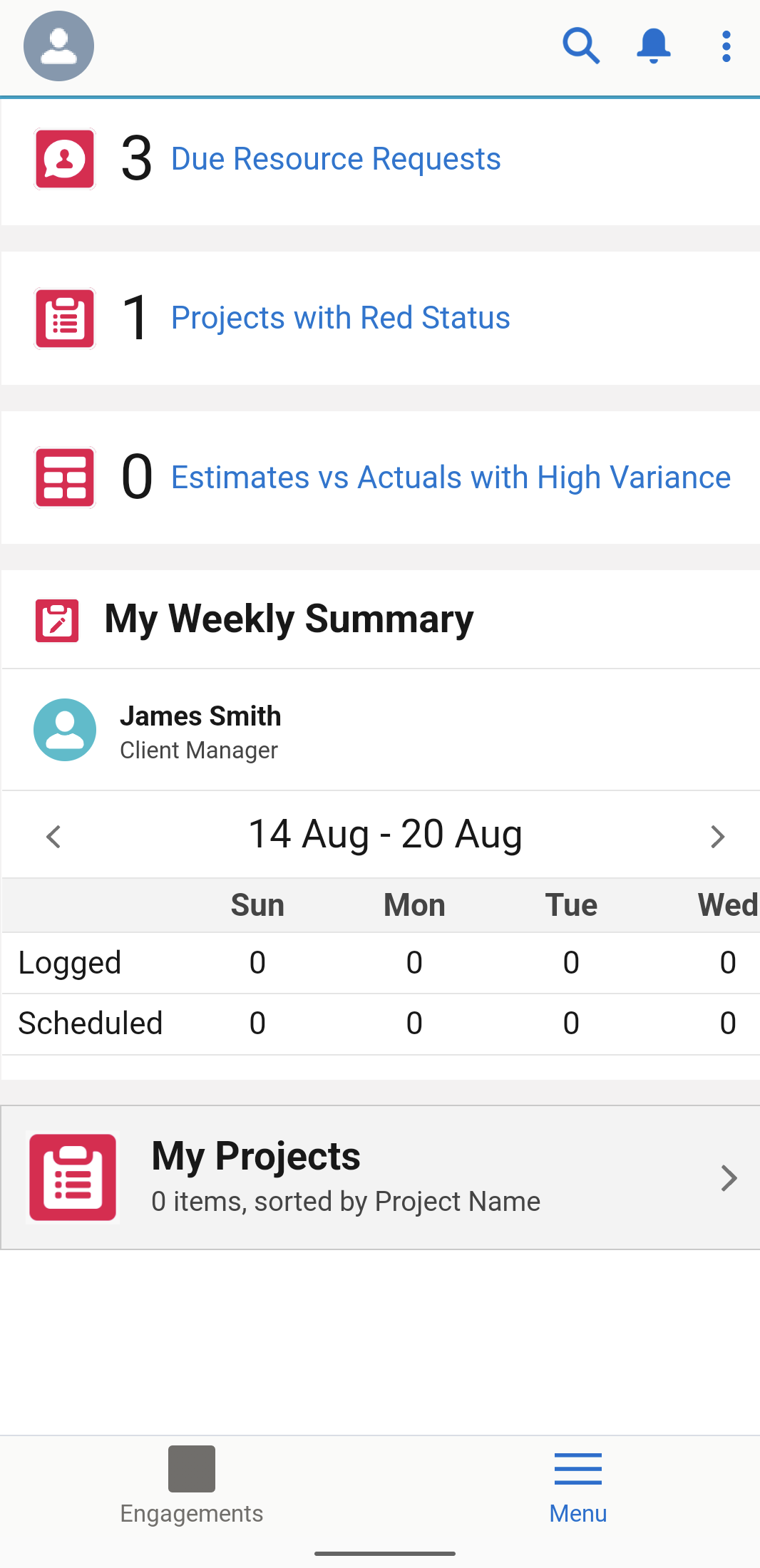Open Estimates vs Actuals with High Variance link
The height and width of the screenshot is (1568, 760).
pyautogui.click(x=450, y=476)
